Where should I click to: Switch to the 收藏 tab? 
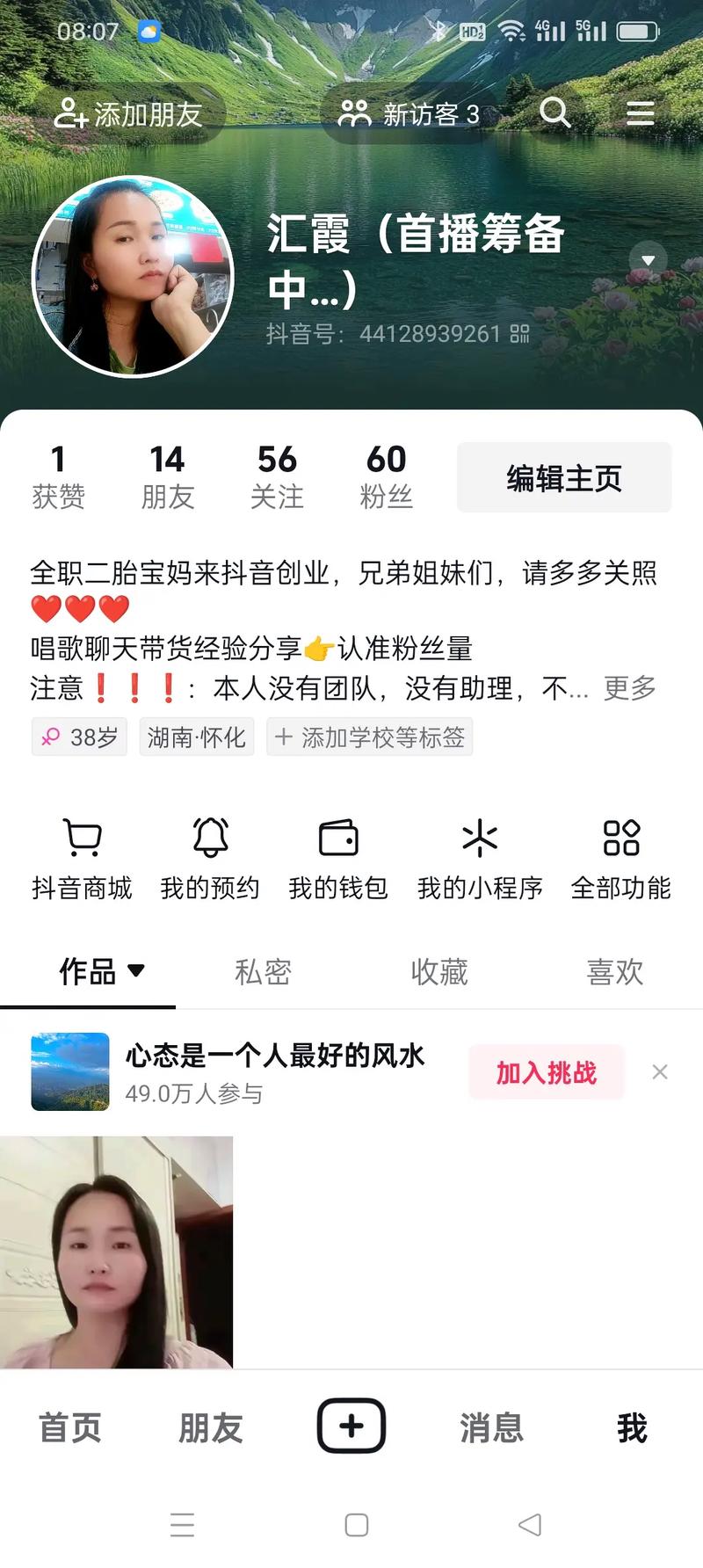click(x=439, y=971)
